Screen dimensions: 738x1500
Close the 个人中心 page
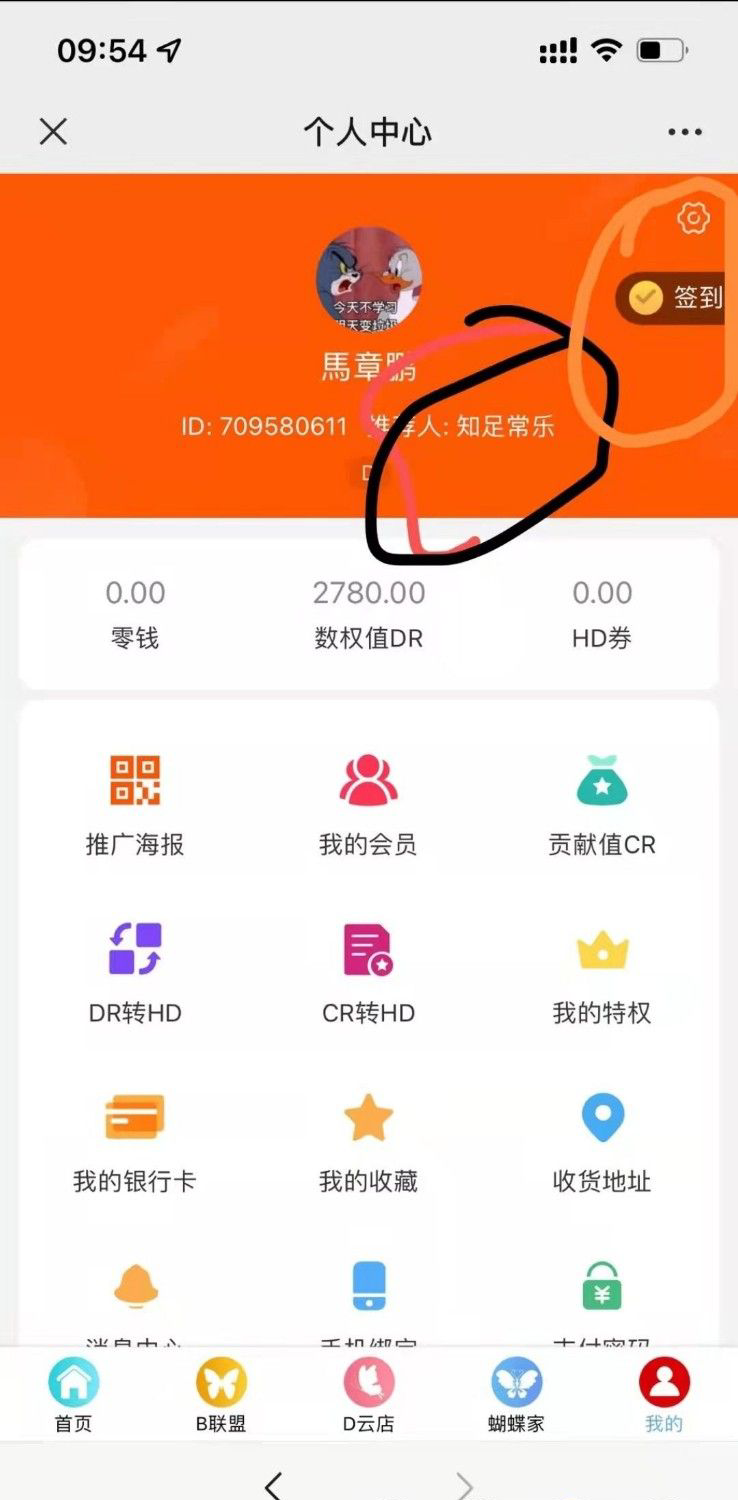pos(53,131)
